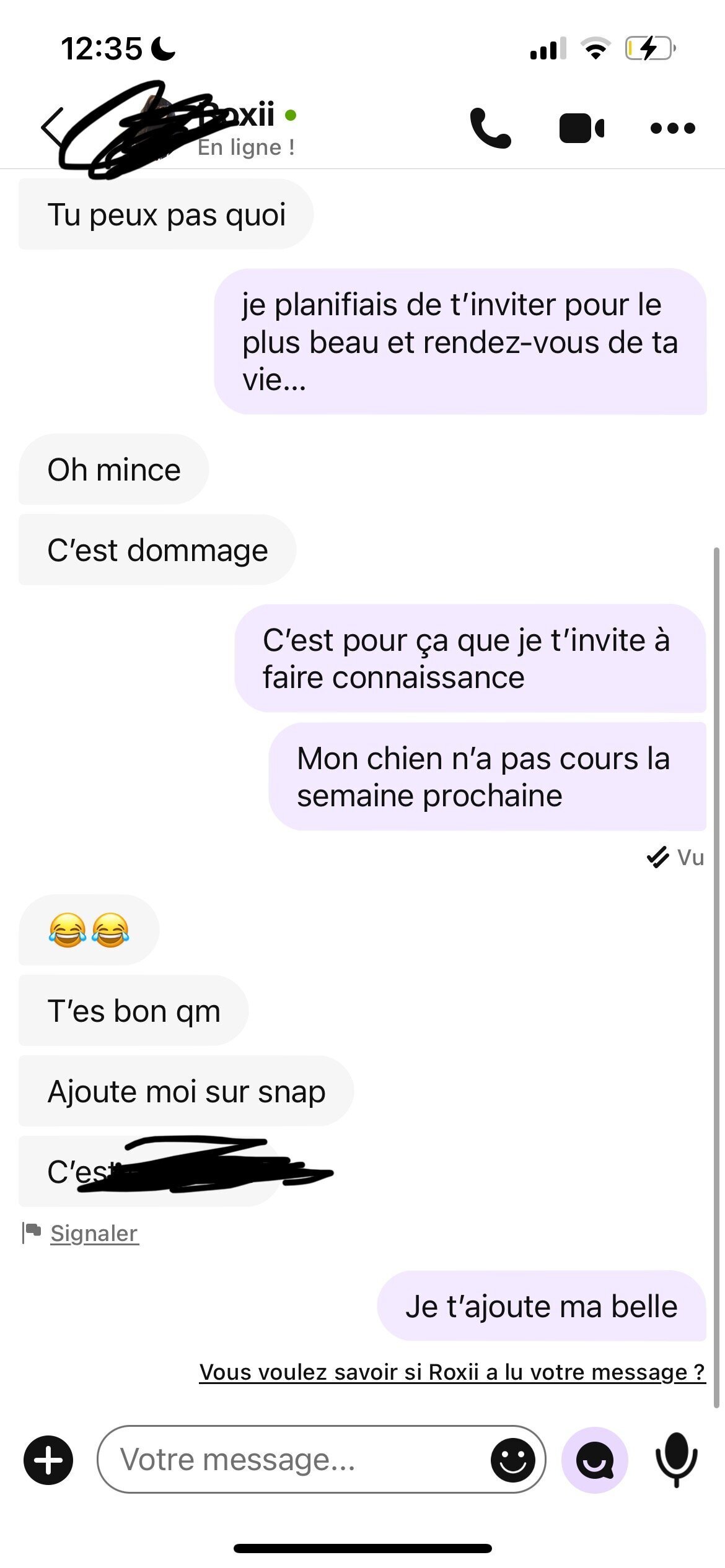This screenshot has height=1568, width=725.
Task: Open the three-dot overflow menu
Action: click(672, 128)
